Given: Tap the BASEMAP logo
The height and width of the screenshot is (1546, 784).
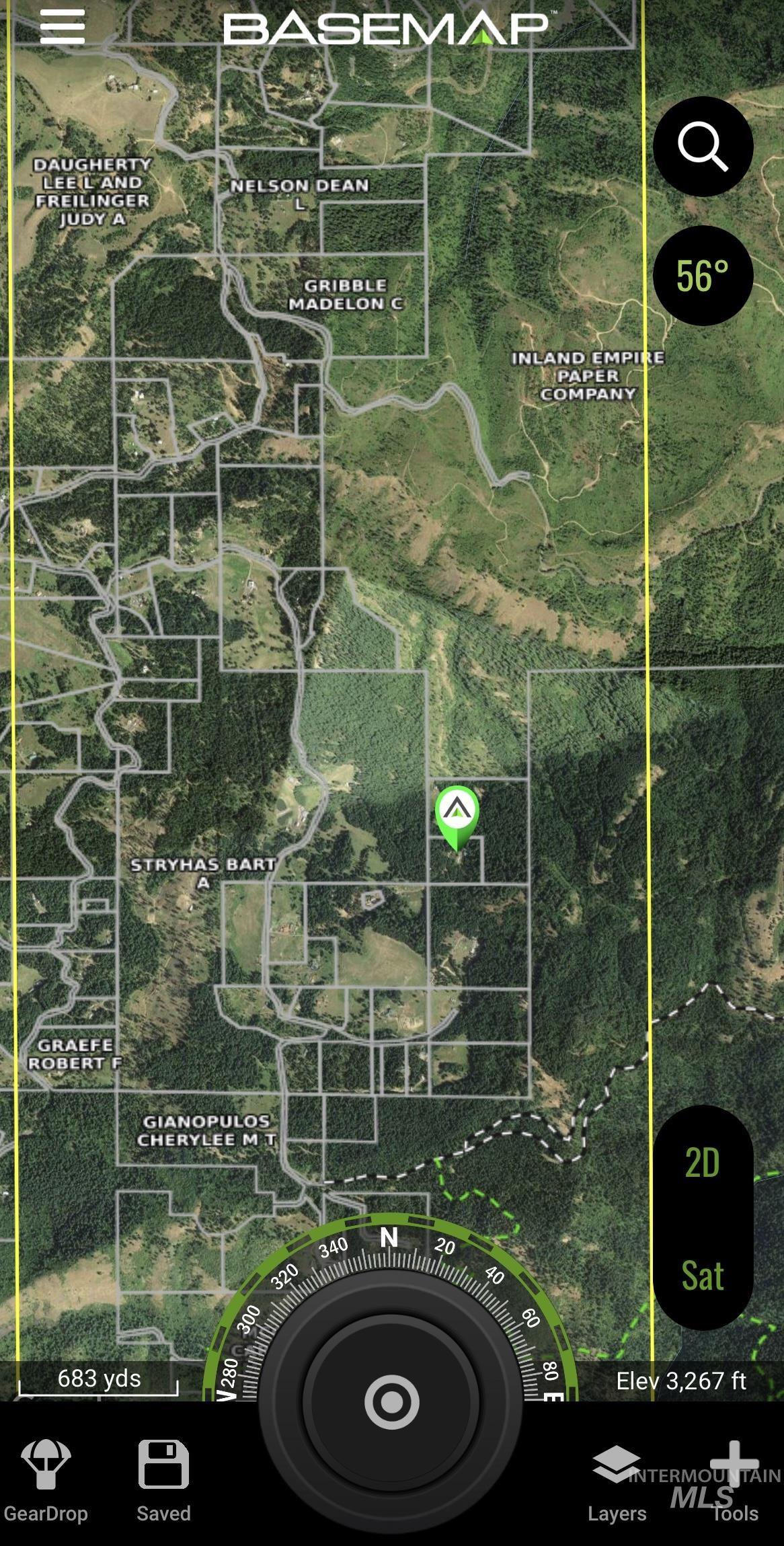Looking at the screenshot, I should (x=387, y=28).
